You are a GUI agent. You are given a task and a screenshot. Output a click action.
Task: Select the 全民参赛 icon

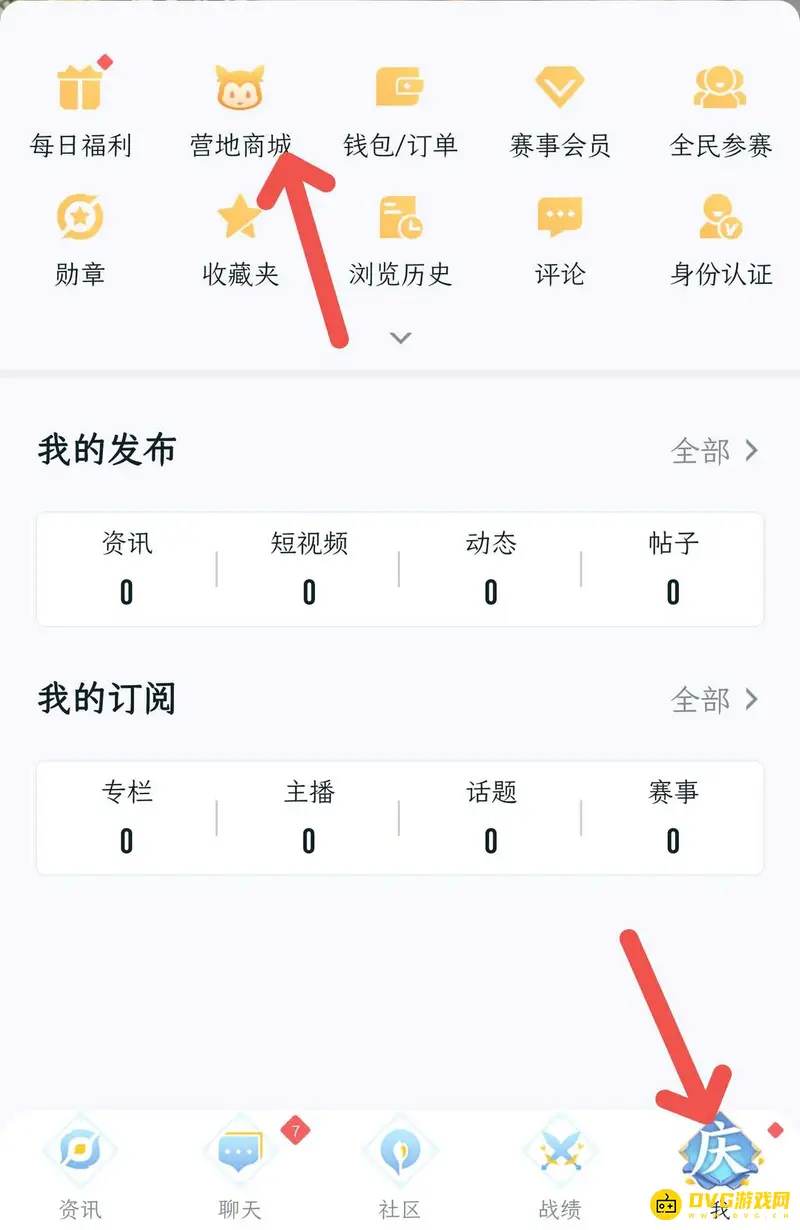click(x=720, y=87)
